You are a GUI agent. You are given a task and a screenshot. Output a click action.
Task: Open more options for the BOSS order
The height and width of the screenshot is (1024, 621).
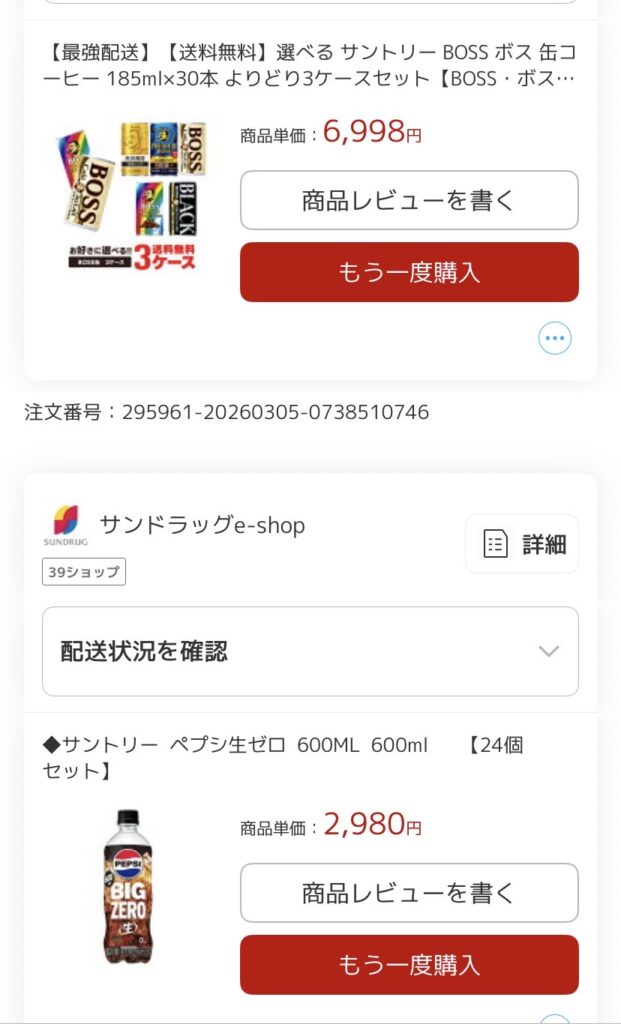pyautogui.click(x=555, y=339)
